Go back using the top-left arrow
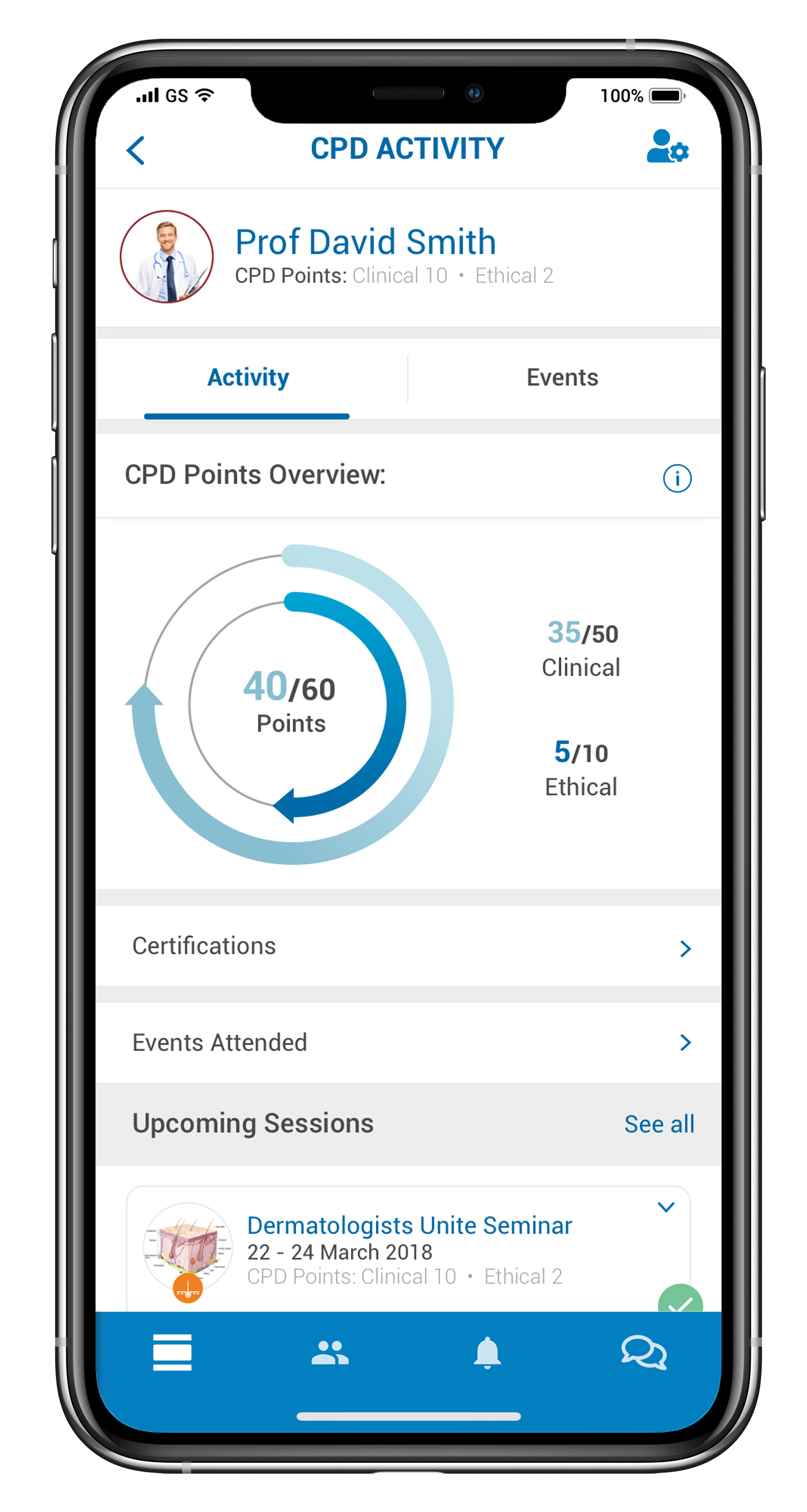This screenshot has width=807, height=1512. (136, 151)
